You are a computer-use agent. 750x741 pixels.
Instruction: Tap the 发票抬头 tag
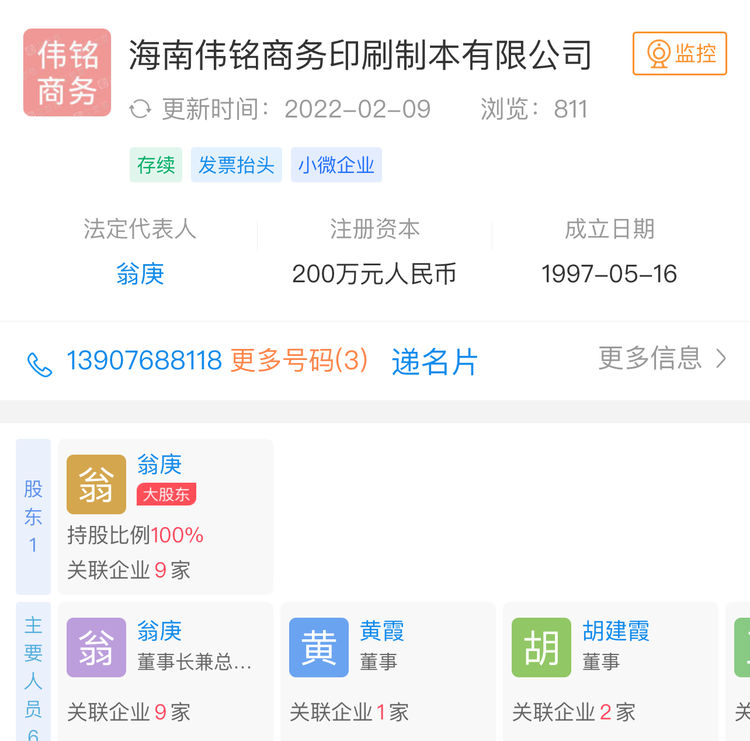tap(236, 165)
